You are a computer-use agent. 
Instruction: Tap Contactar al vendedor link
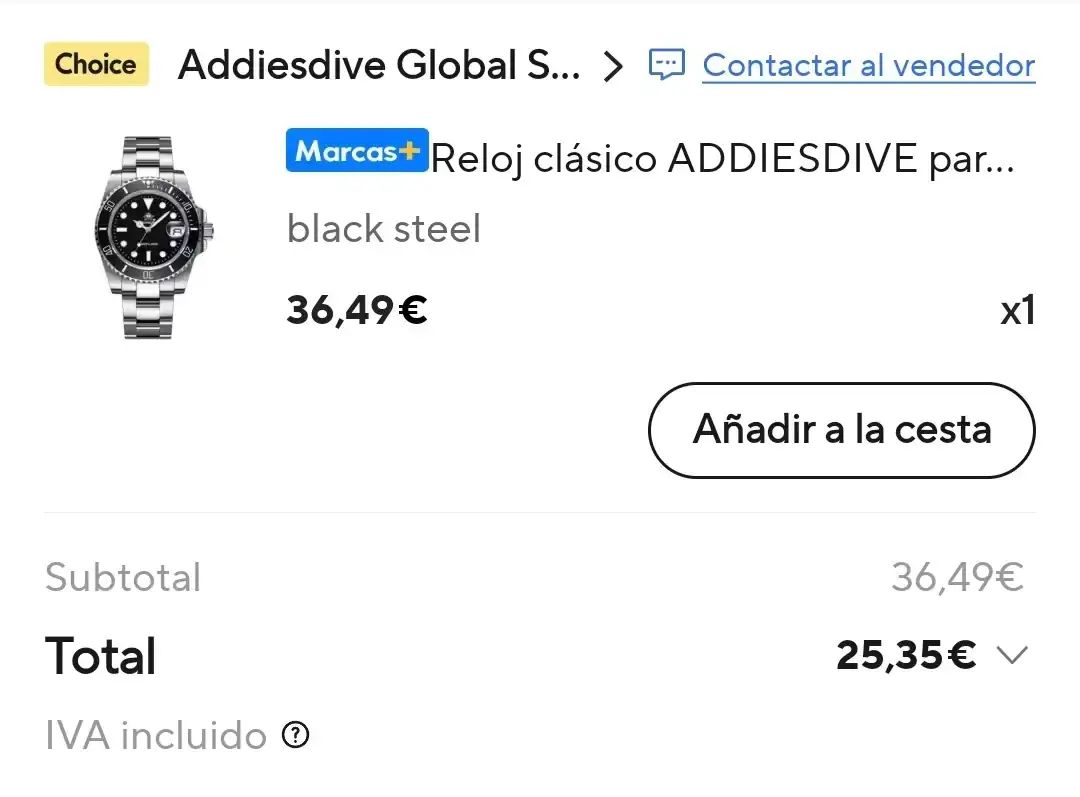click(868, 66)
